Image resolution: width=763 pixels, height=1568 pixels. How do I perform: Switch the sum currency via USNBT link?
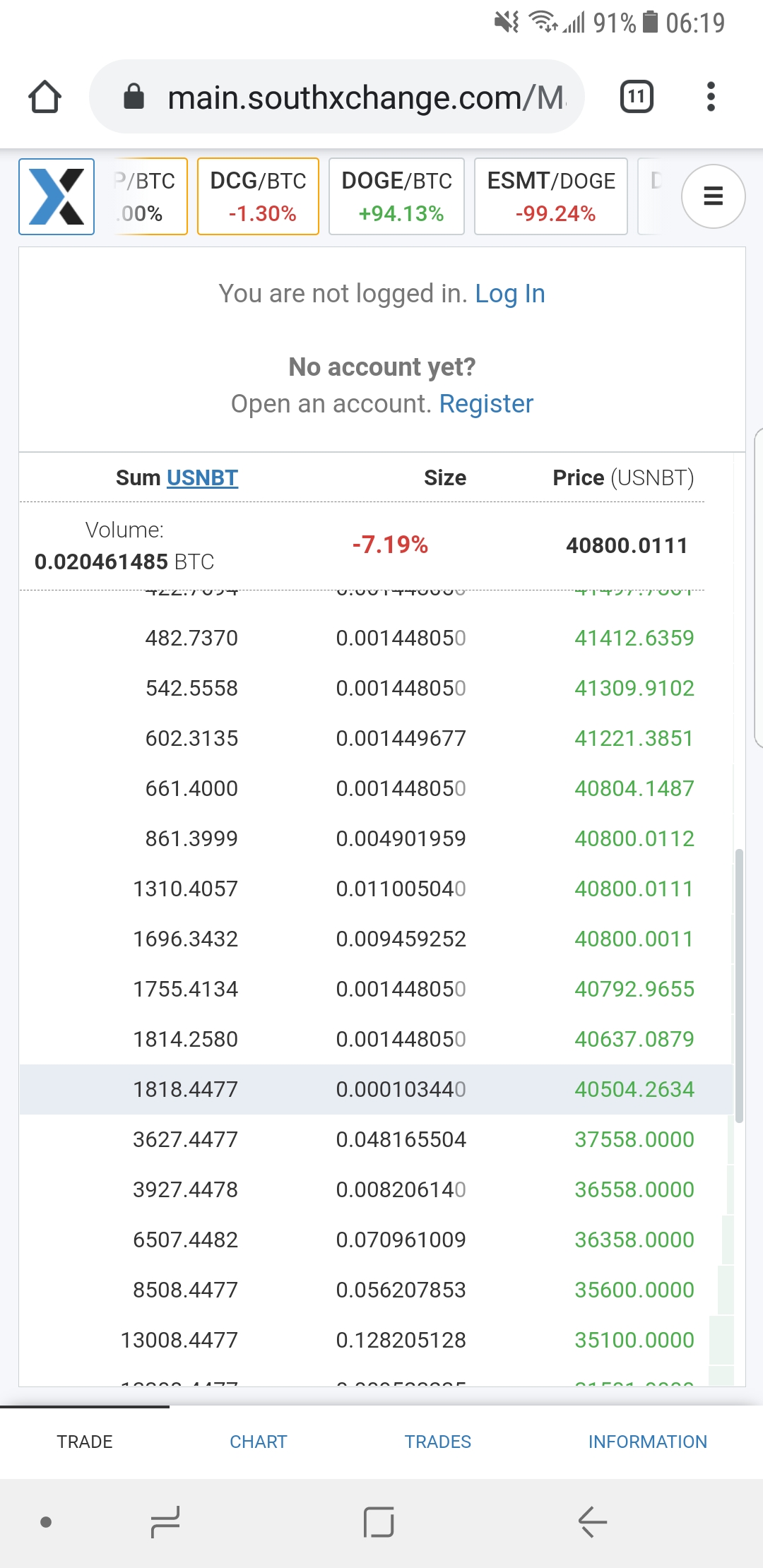(x=202, y=478)
